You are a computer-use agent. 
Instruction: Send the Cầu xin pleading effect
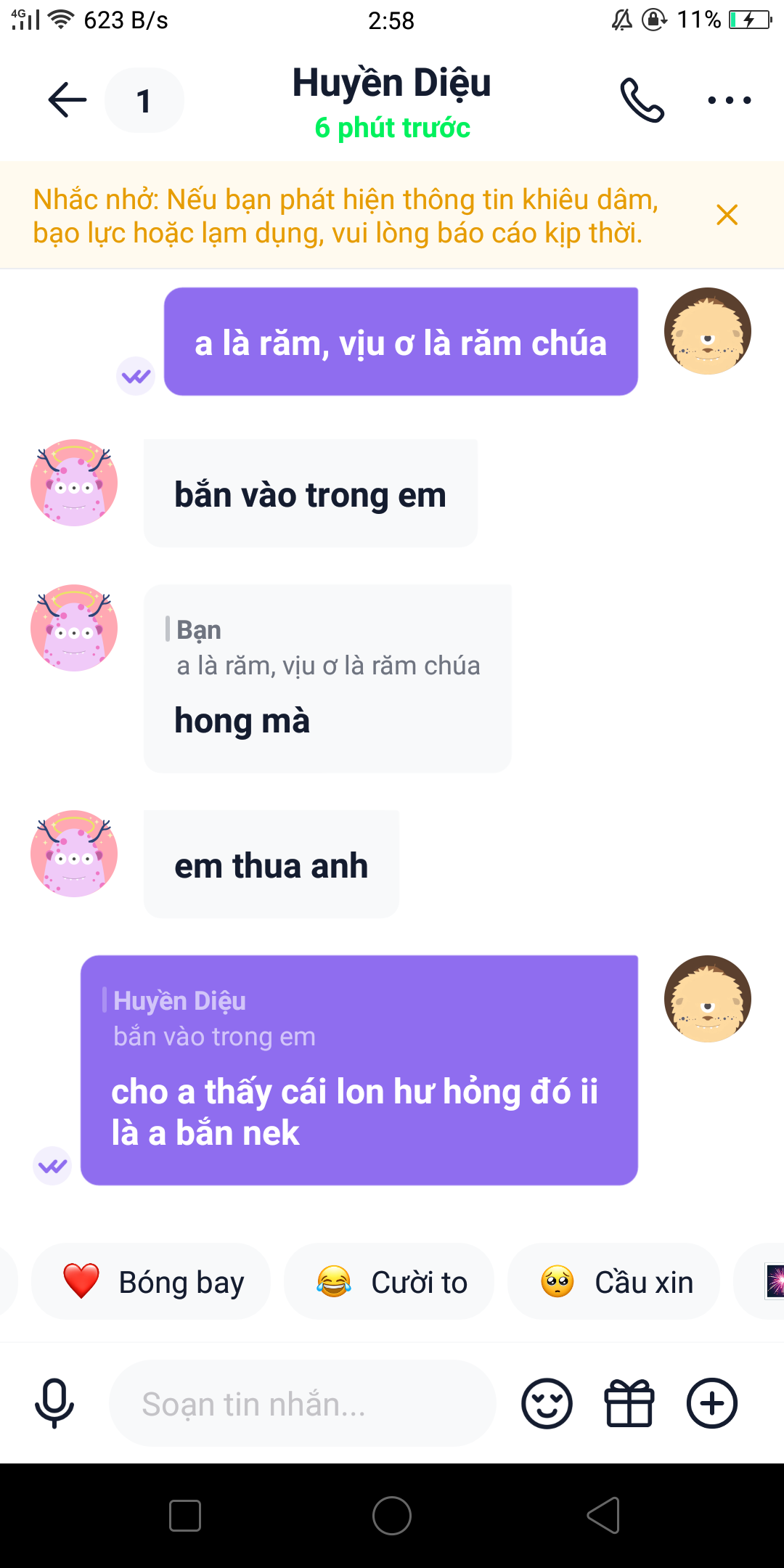point(614,1282)
